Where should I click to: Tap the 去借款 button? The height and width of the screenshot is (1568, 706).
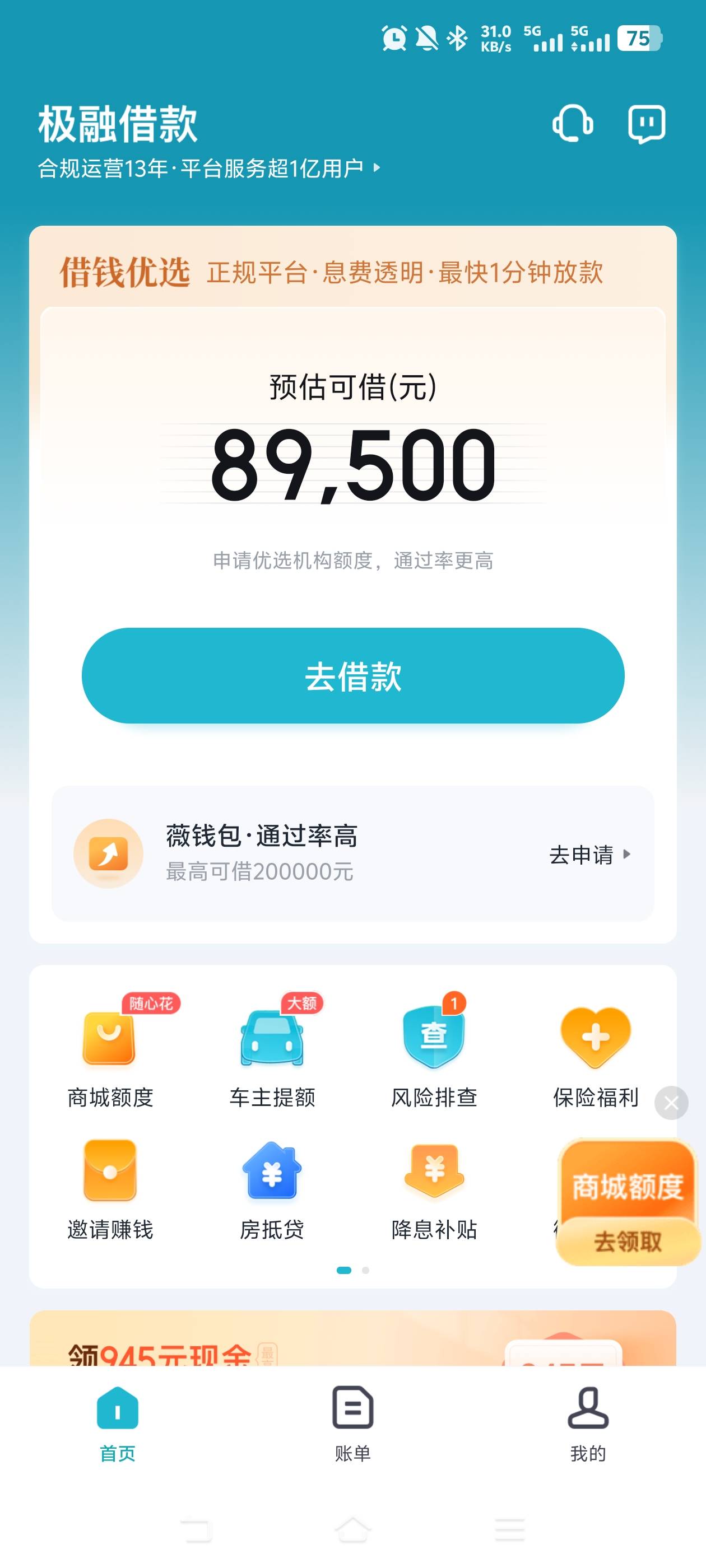click(x=352, y=675)
